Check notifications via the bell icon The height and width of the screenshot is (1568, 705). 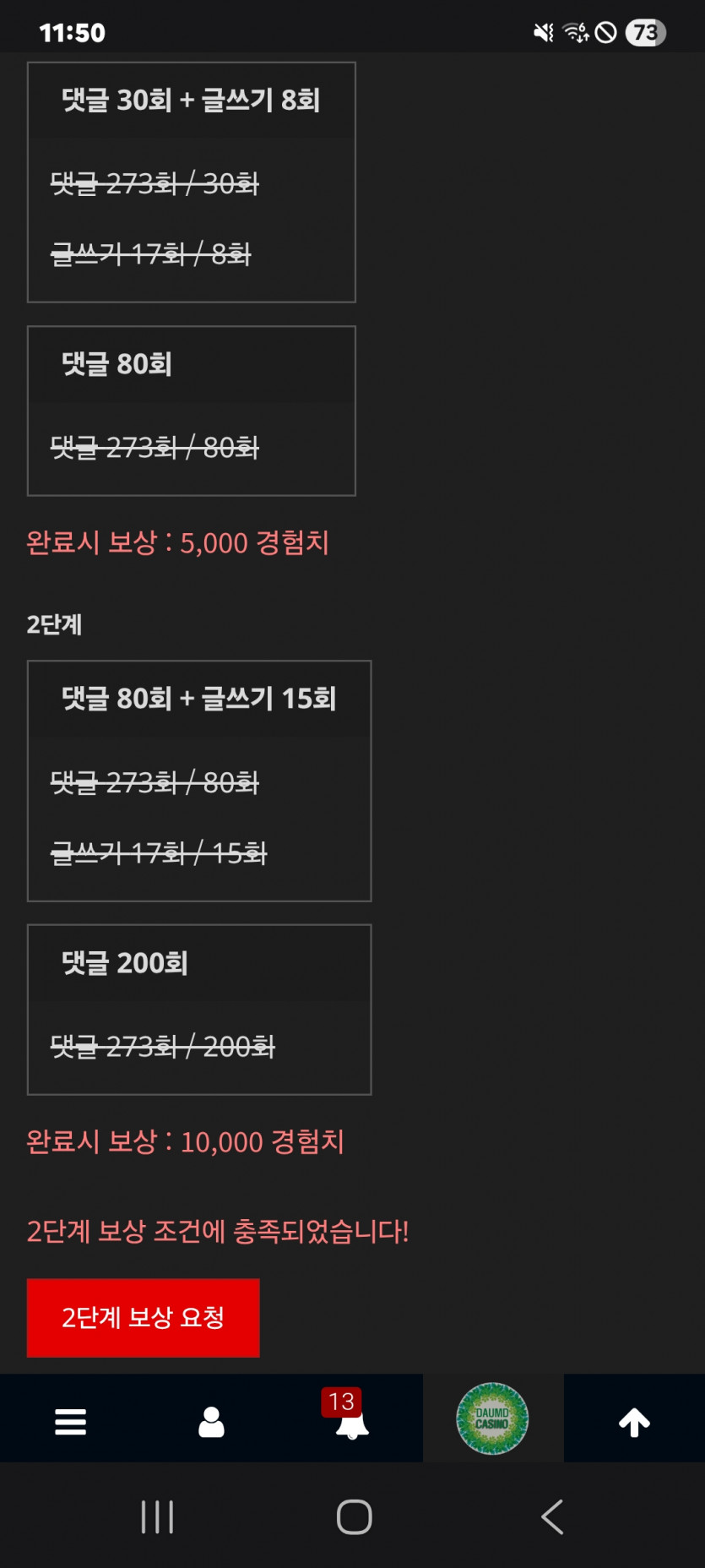tap(349, 1424)
